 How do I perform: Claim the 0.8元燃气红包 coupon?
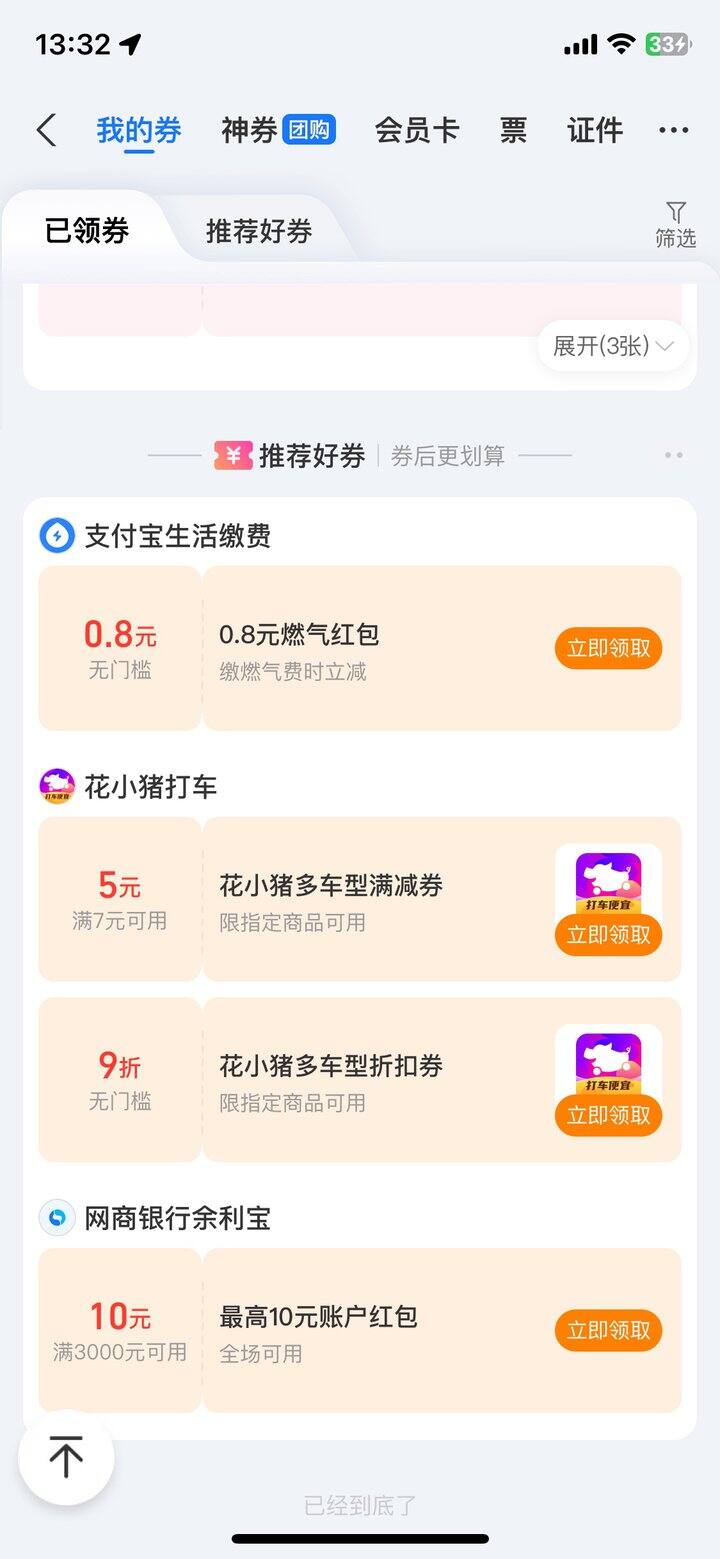pyautogui.click(x=608, y=648)
